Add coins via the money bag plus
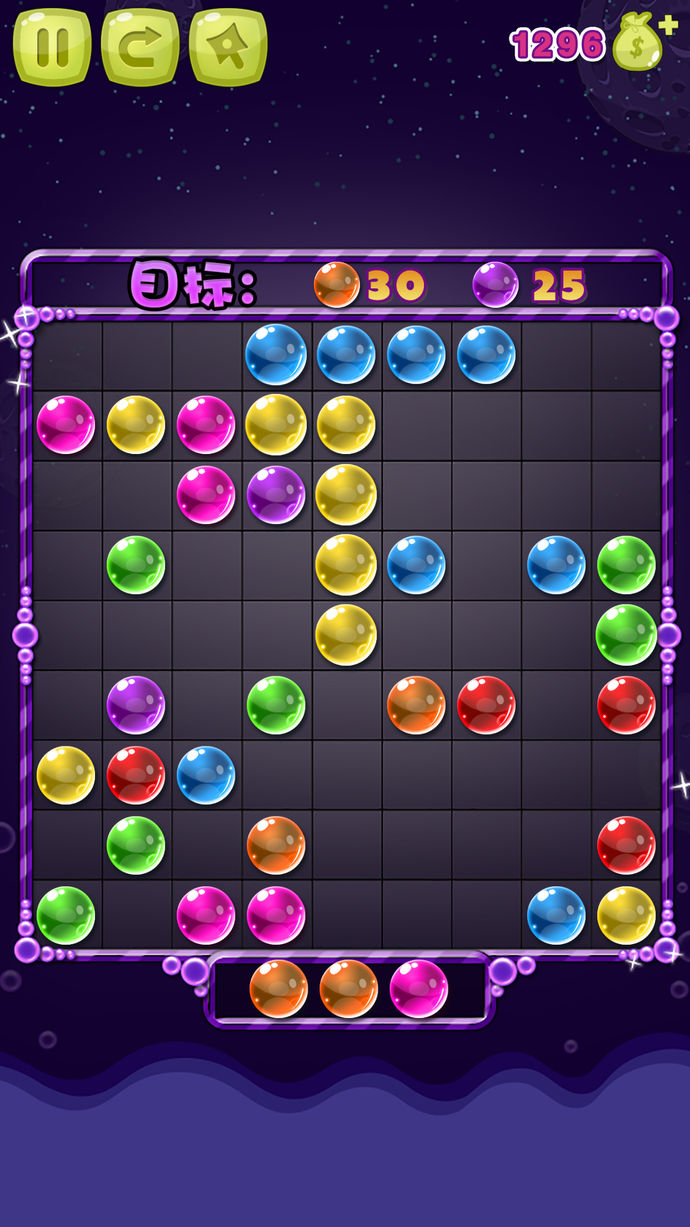The height and width of the screenshot is (1227, 690). point(644,42)
